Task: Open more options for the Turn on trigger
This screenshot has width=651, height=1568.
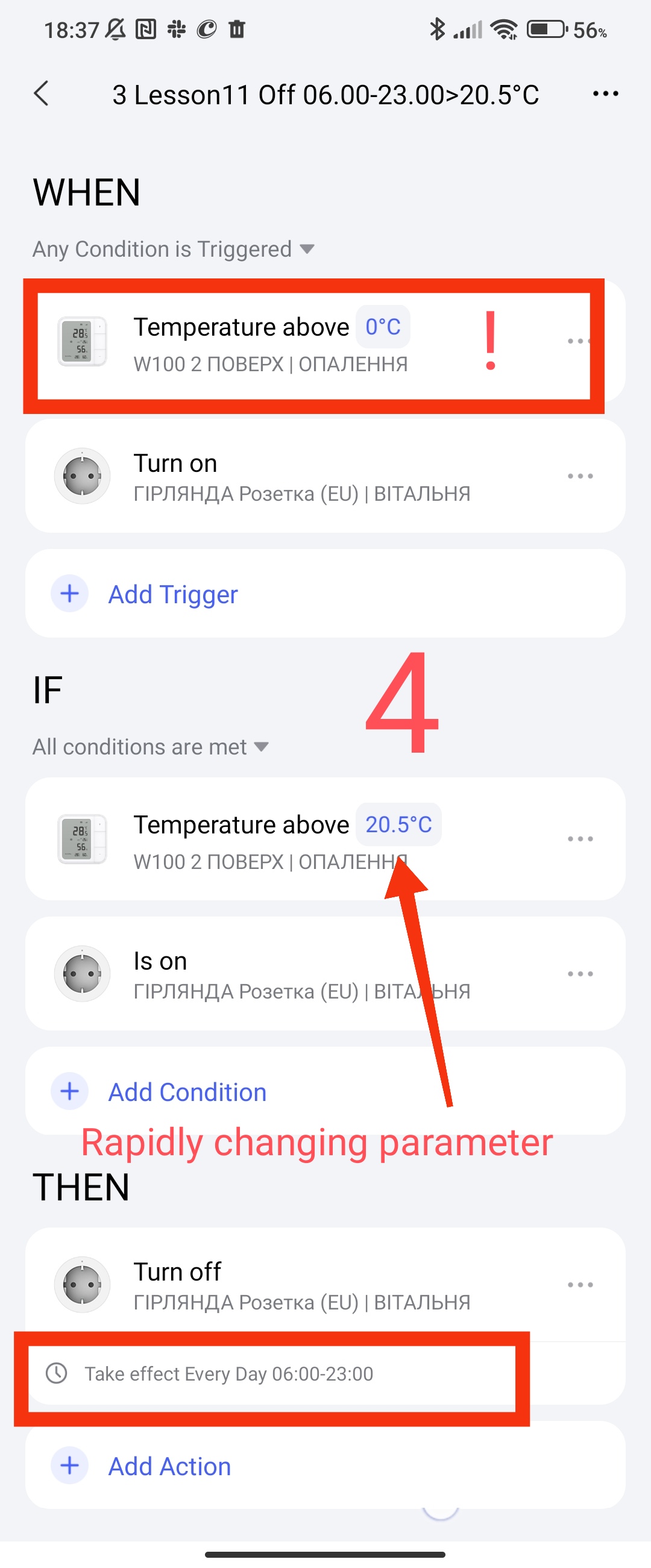Action: (x=580, y=476)
